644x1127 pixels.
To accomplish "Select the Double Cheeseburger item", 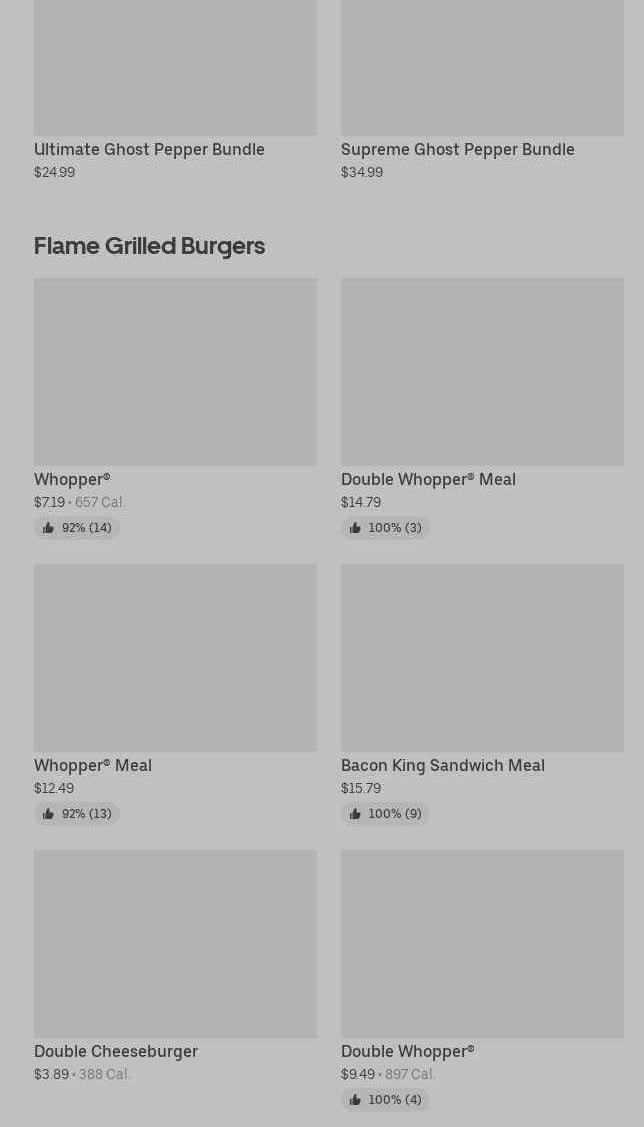I will tap(175, 967).
